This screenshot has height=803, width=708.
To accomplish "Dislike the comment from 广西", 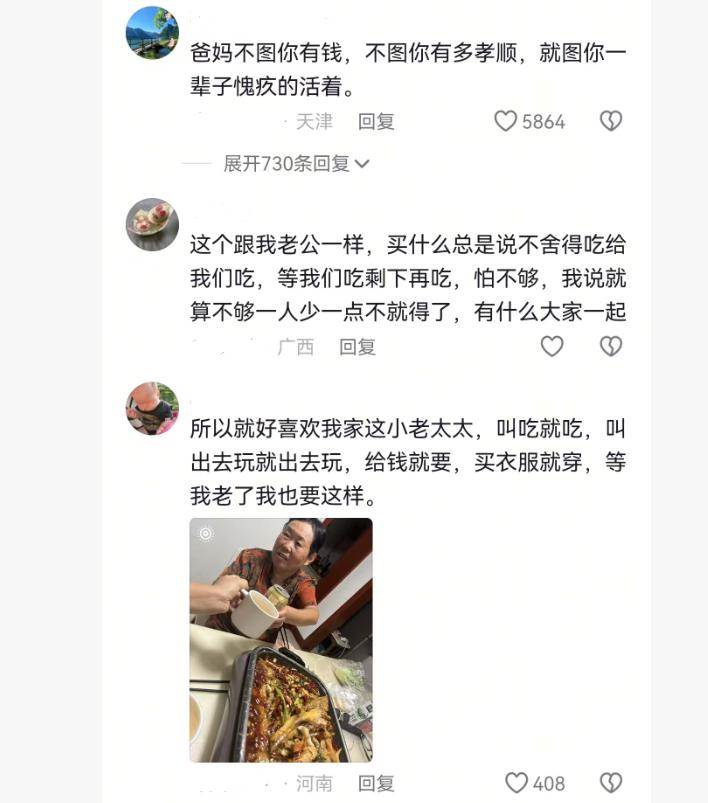I will [611, 346].
